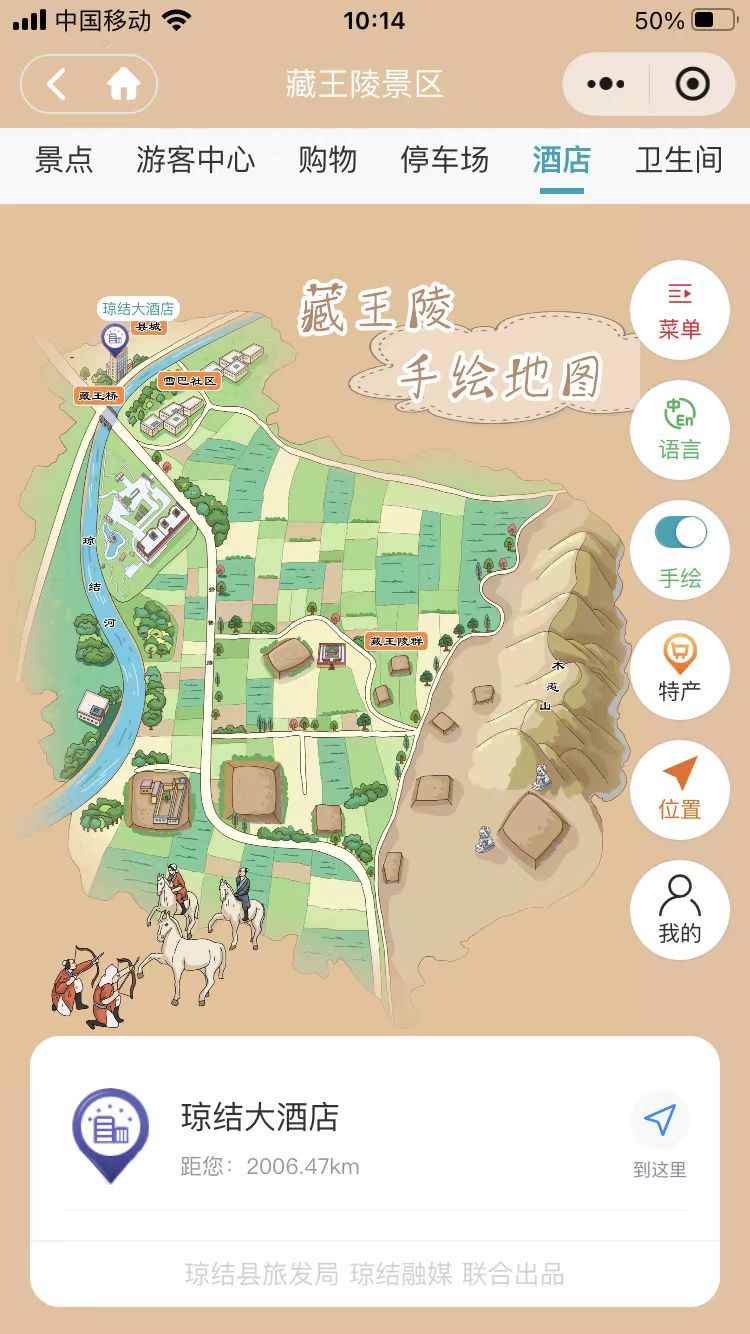This screenshot has width=750, height=1334.
Task: Return to the mini program home
Action: [123, 85]
